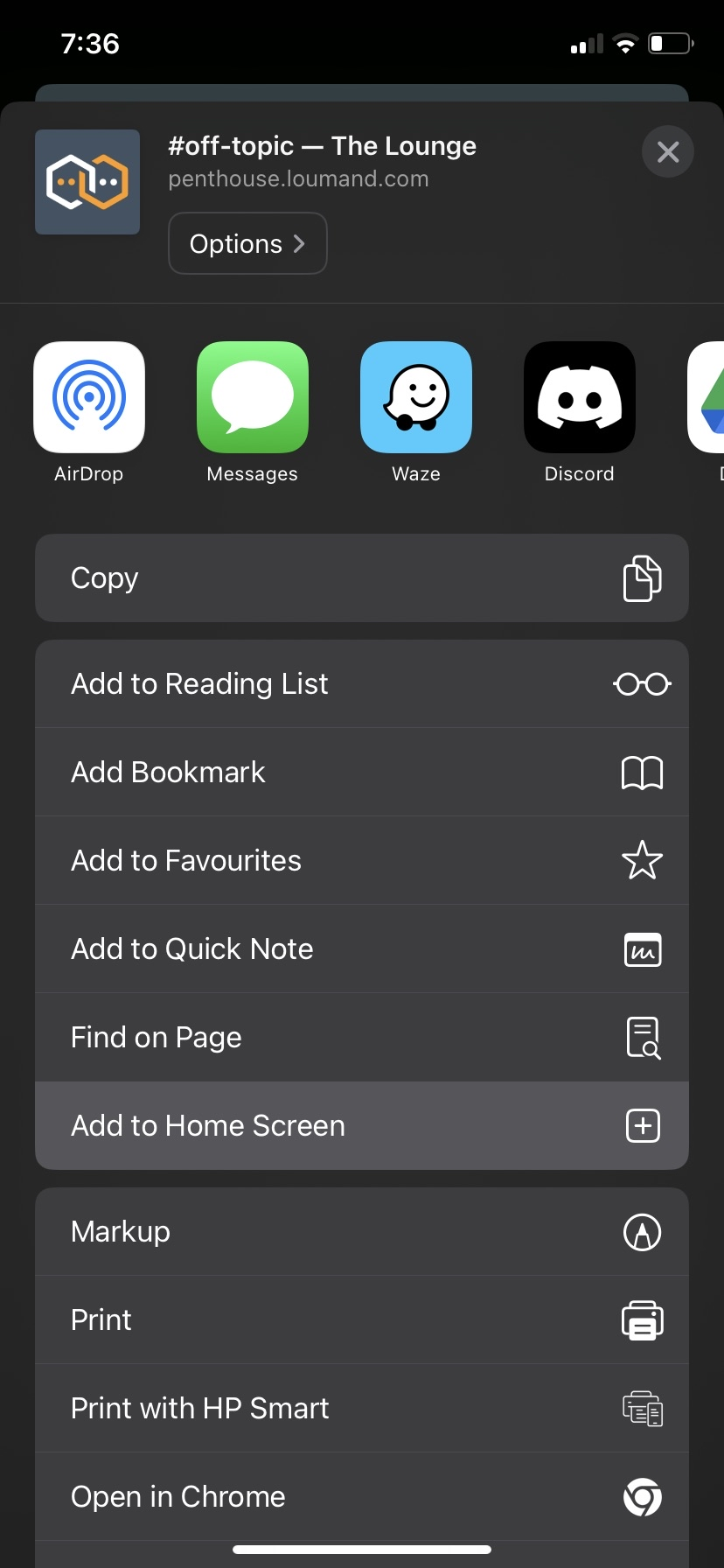Share through Messages
This screenshot has height=1568, width=724.
[253, 398]
